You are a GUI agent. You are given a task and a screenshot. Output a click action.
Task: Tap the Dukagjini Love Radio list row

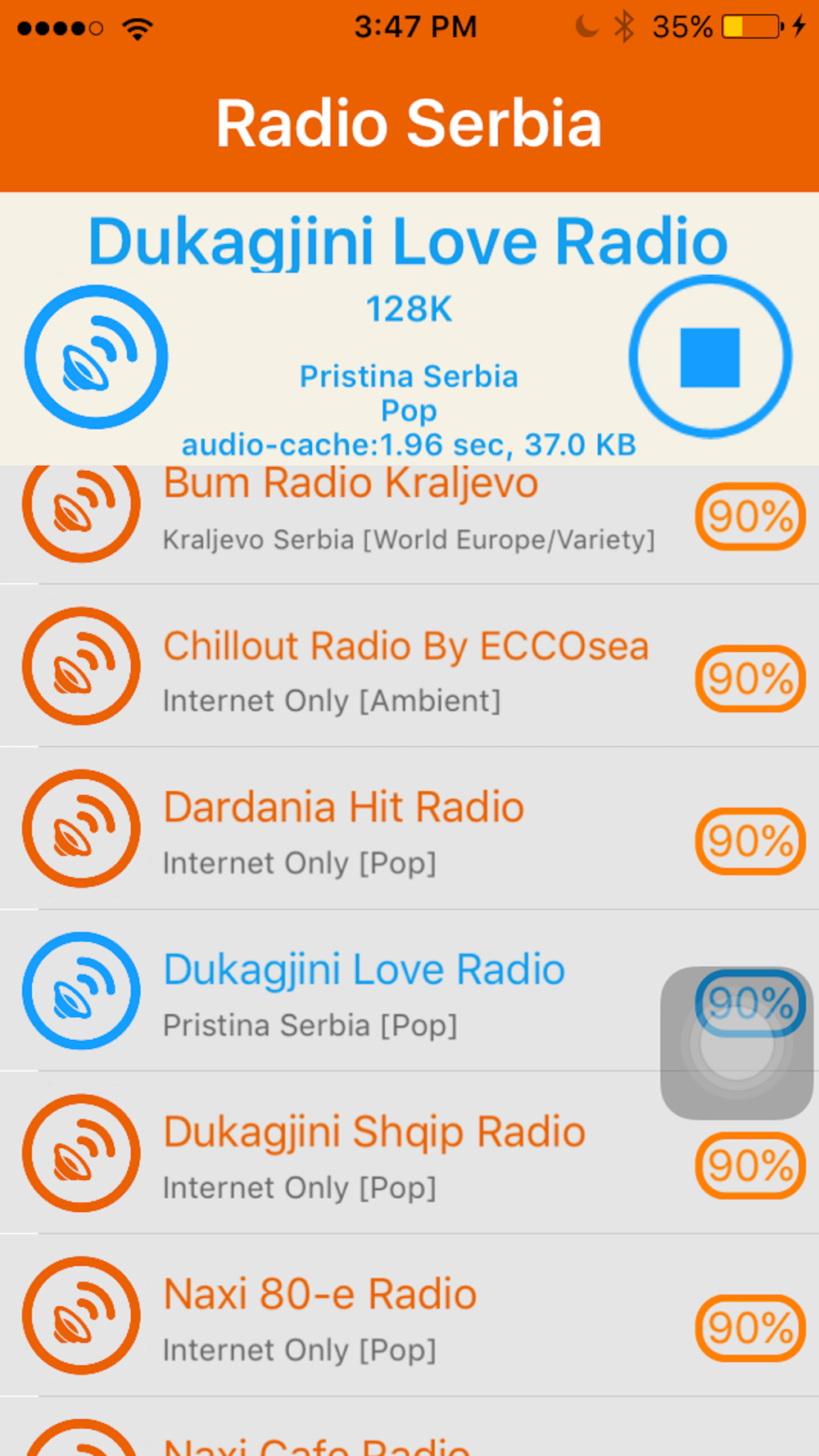pyautogui.click(x=409, y=990)
